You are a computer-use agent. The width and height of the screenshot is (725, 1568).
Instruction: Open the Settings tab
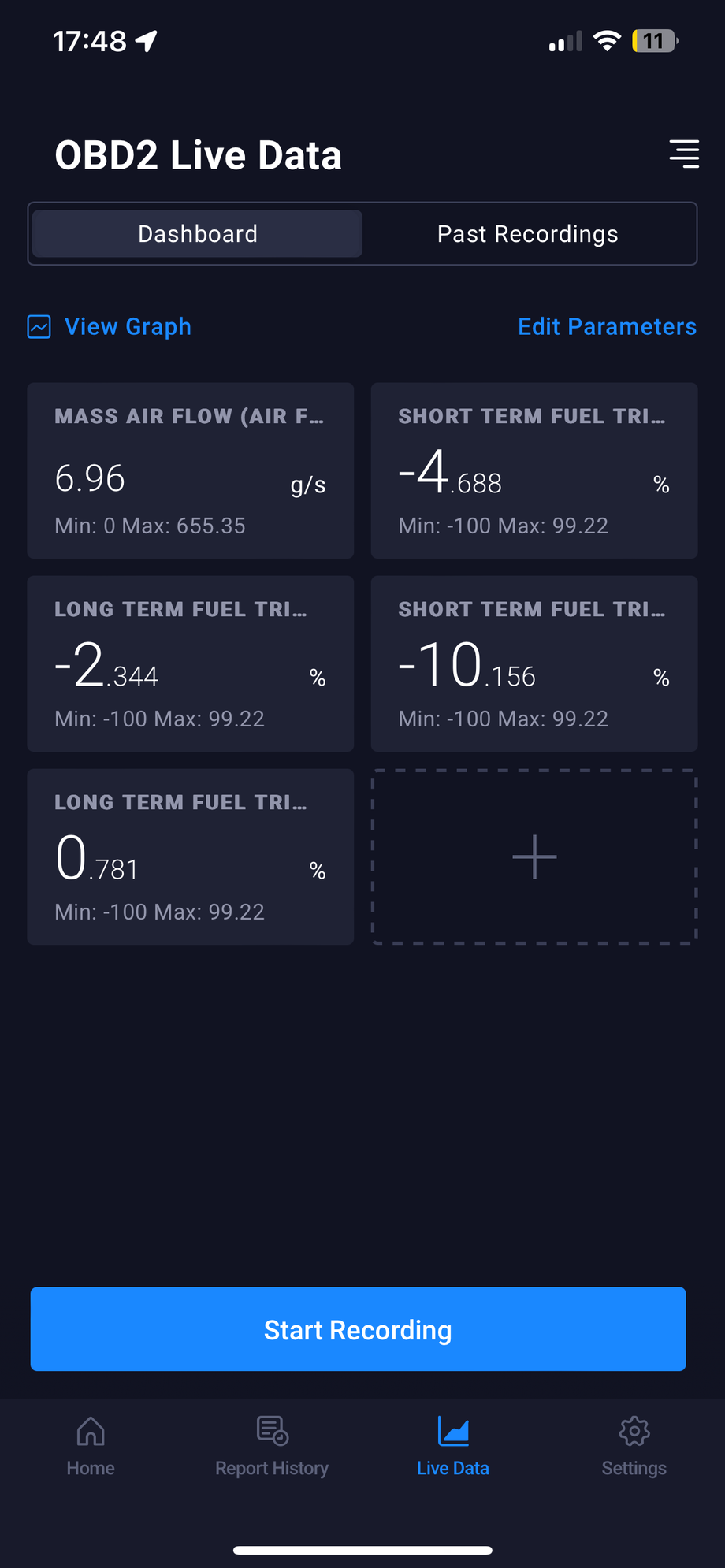click(x=634, y=1447)
